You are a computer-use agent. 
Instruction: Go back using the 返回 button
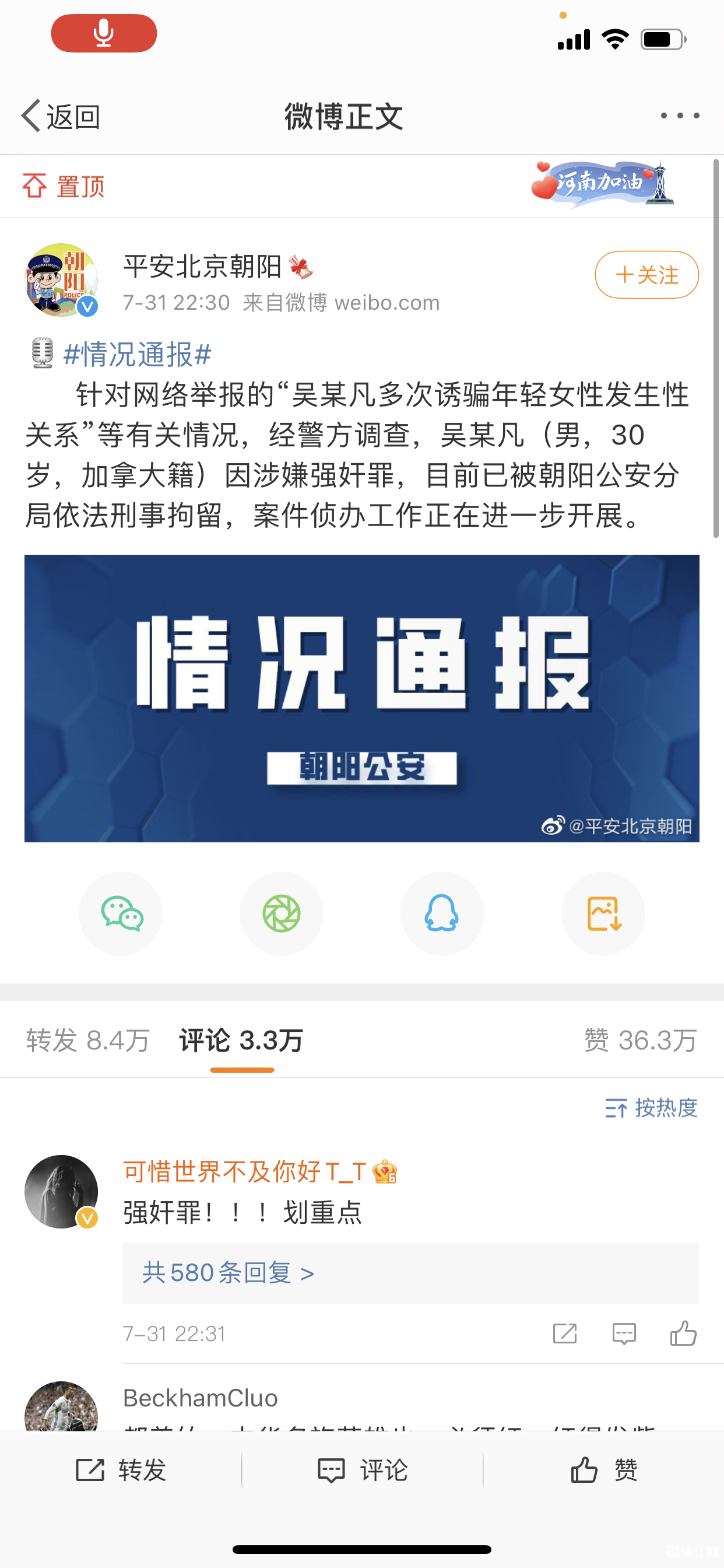pos(61,116)
